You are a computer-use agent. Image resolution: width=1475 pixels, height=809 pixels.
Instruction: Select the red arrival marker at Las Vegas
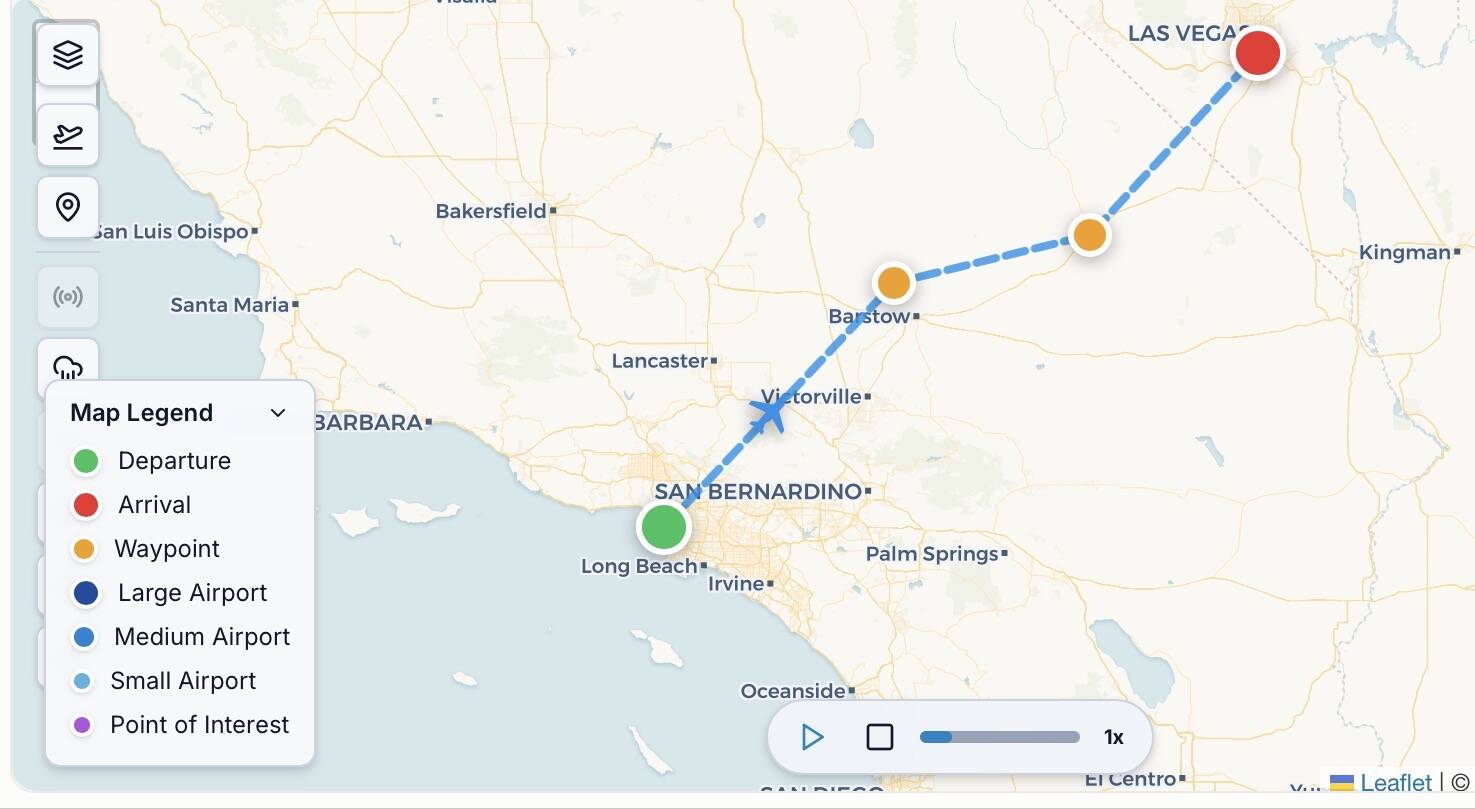pos(1257,53)
